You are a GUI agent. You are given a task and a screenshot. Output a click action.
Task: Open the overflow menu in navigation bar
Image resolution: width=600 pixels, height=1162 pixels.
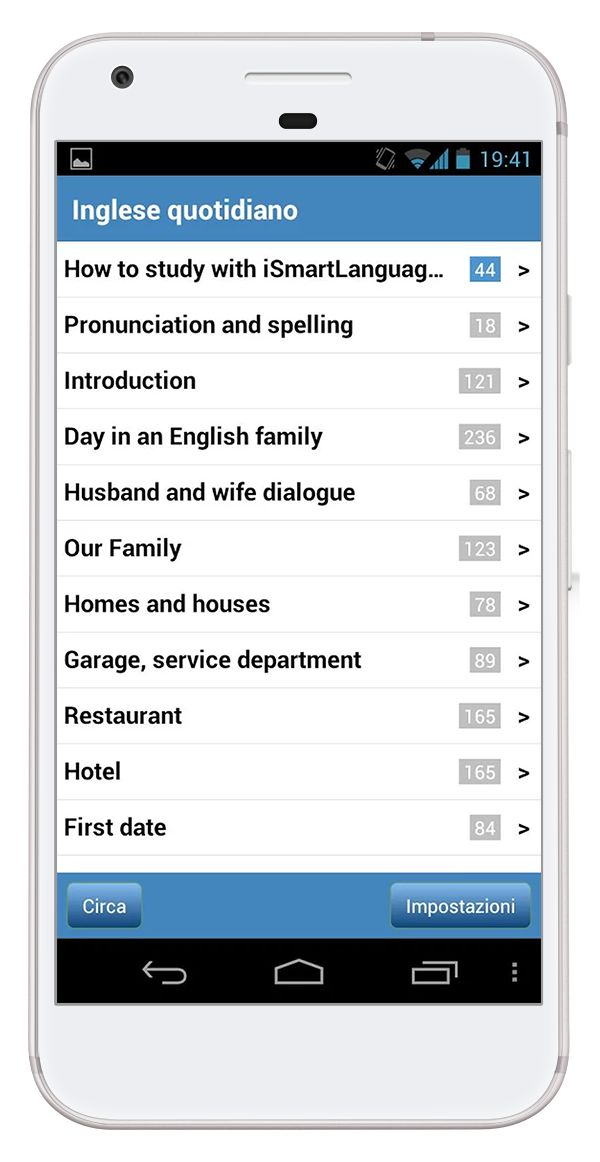[x=514, y=972]
